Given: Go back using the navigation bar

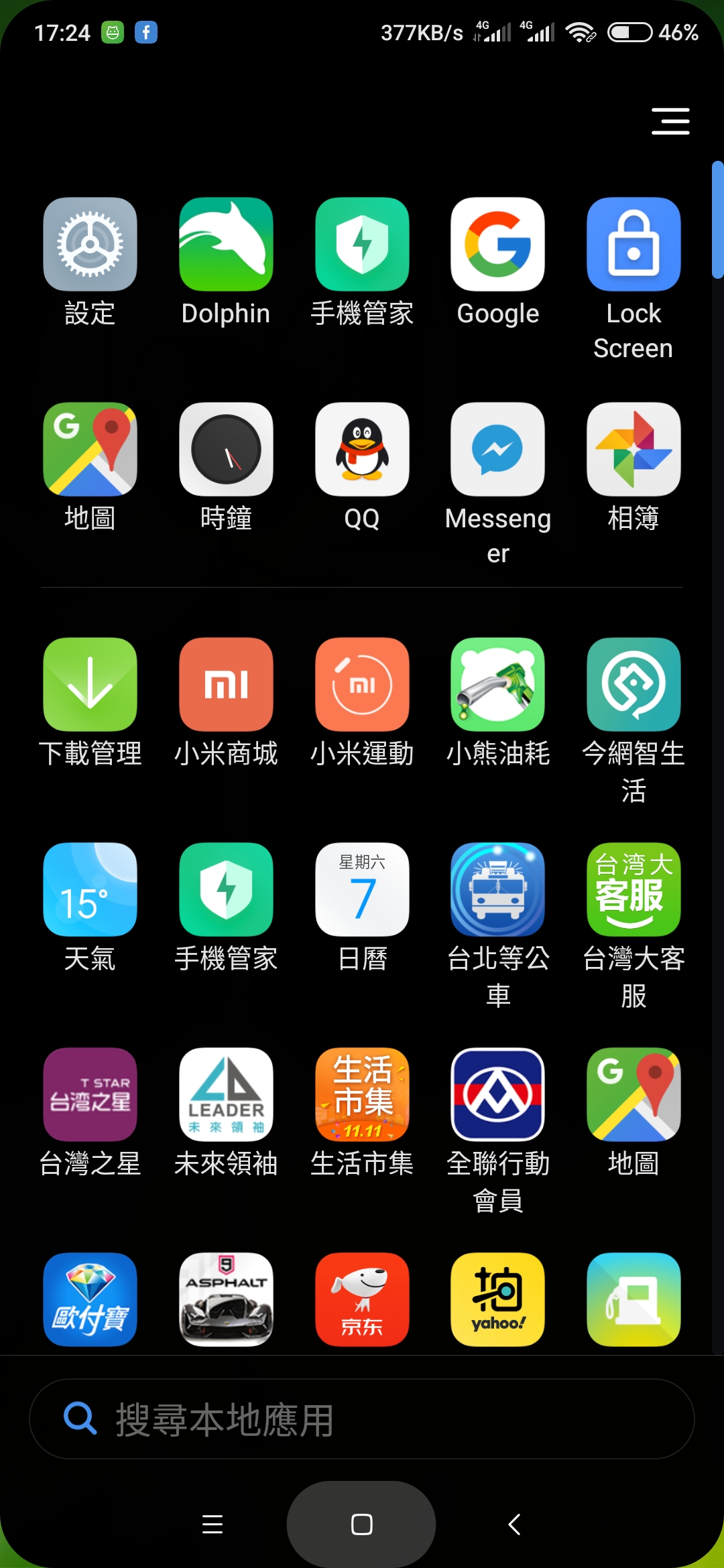Looking at the screenshot, I should (514, 1524).
